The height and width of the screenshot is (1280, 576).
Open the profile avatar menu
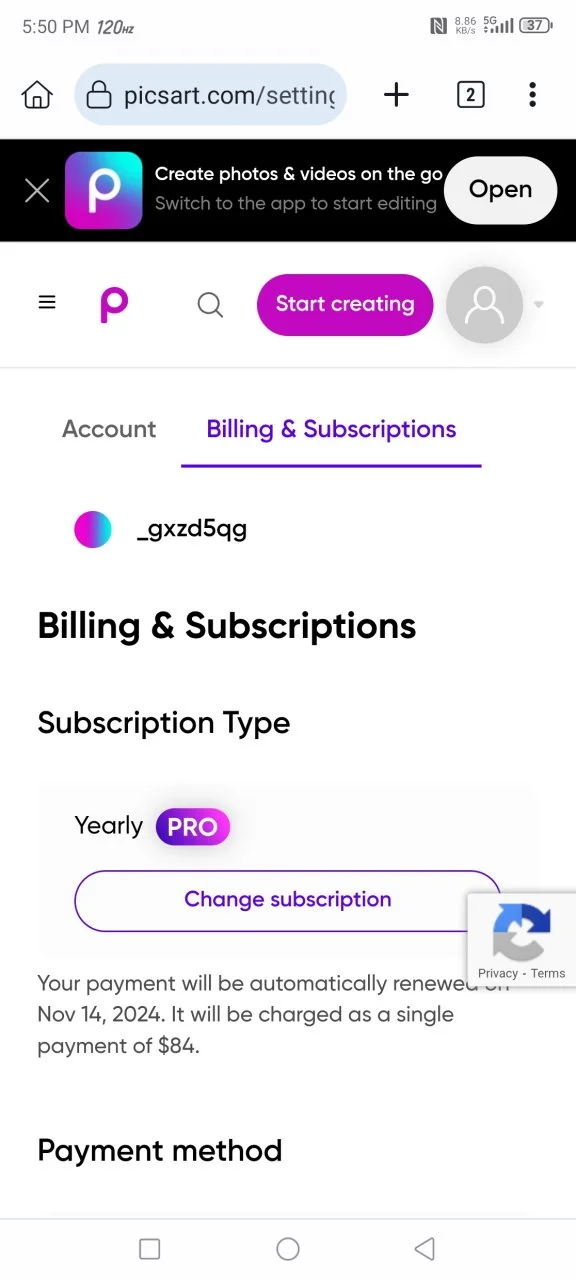pos(485,305)
